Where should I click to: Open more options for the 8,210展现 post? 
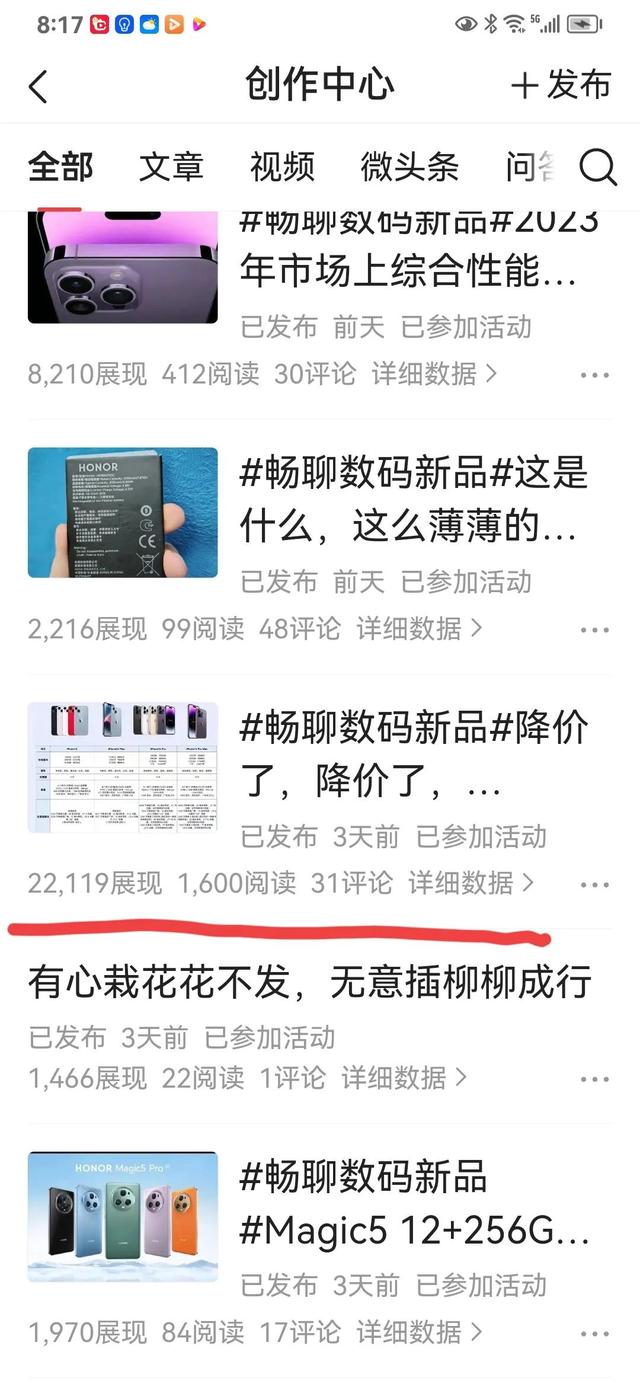pyautogui.click(x=594, y=376)
